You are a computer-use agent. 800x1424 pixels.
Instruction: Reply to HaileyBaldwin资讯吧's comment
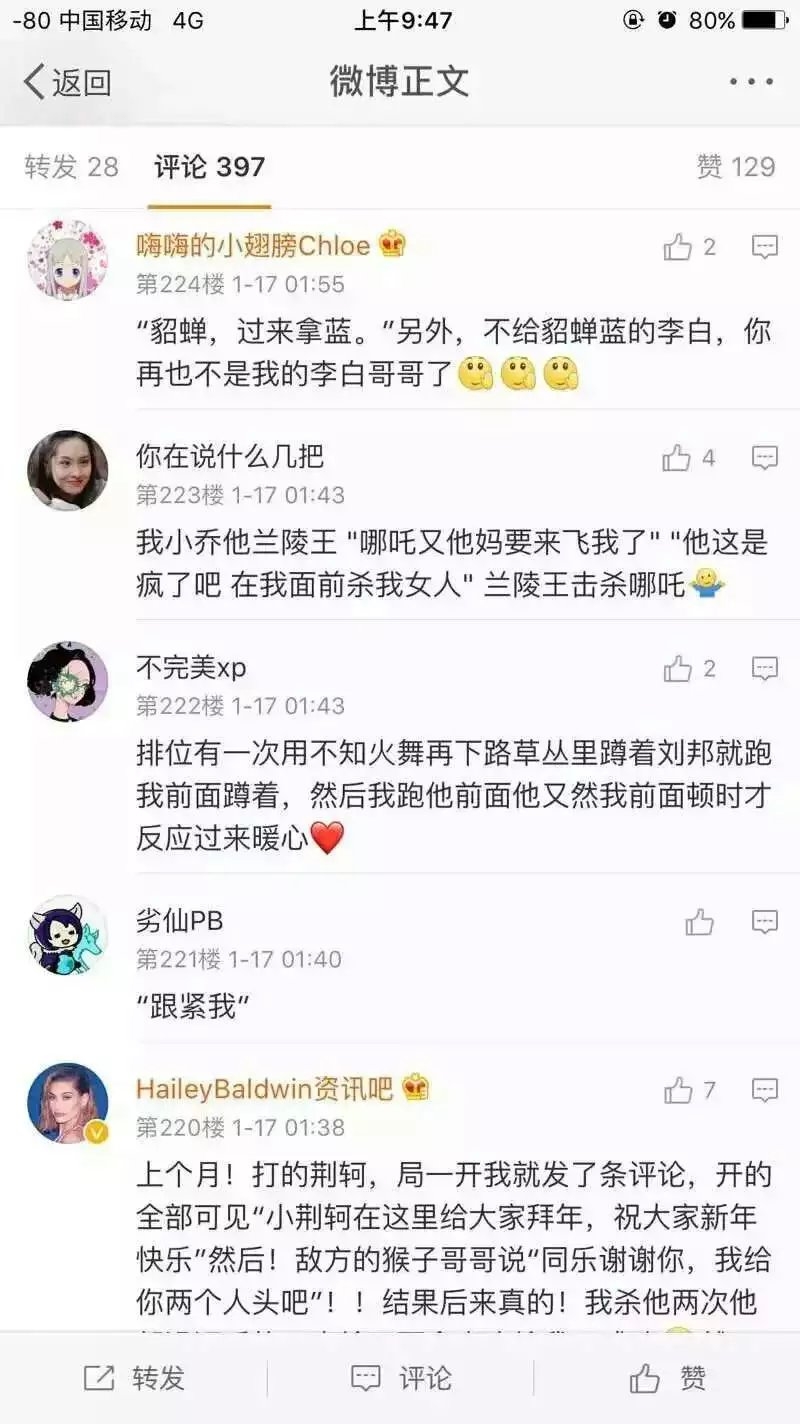(x=765, y=1090)
